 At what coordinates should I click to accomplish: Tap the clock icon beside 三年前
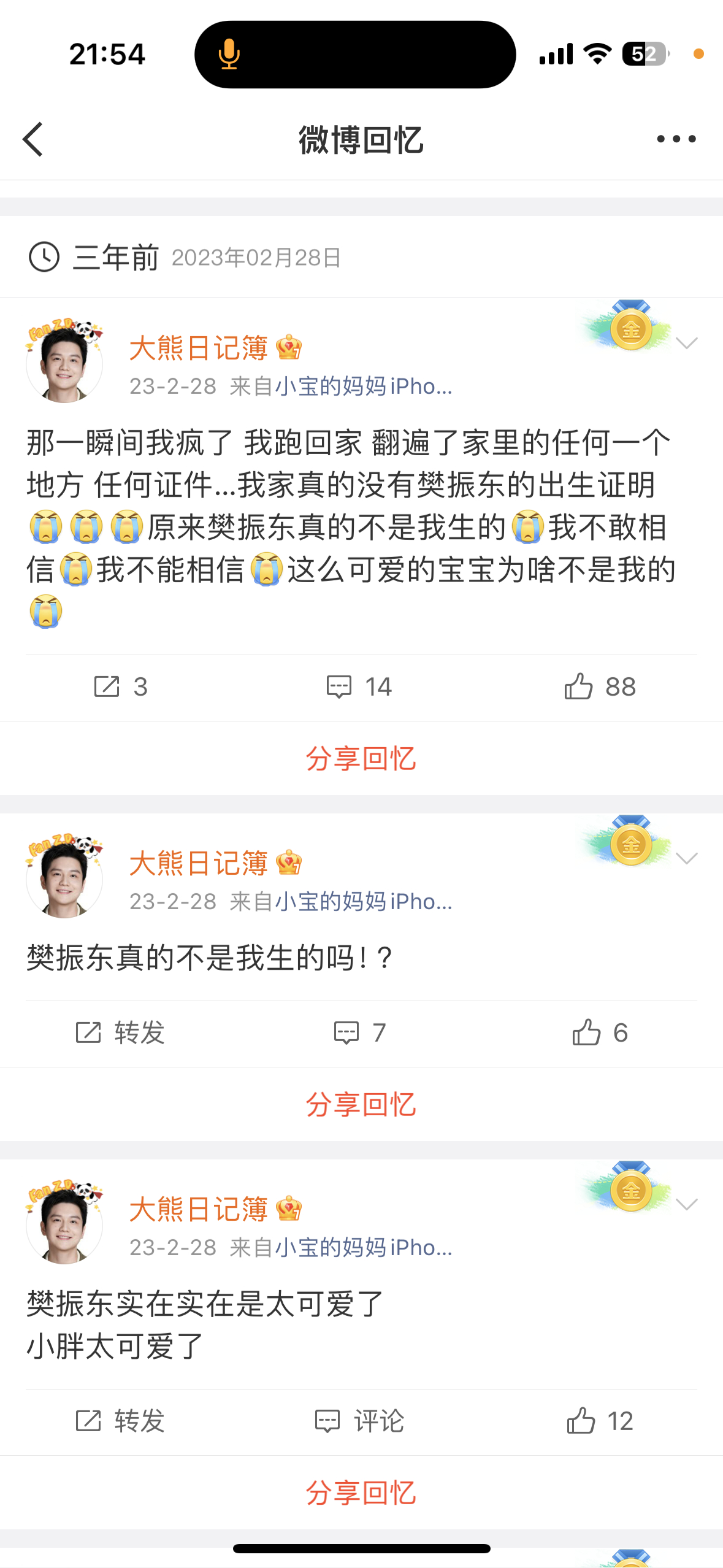[x=44, y=257]
